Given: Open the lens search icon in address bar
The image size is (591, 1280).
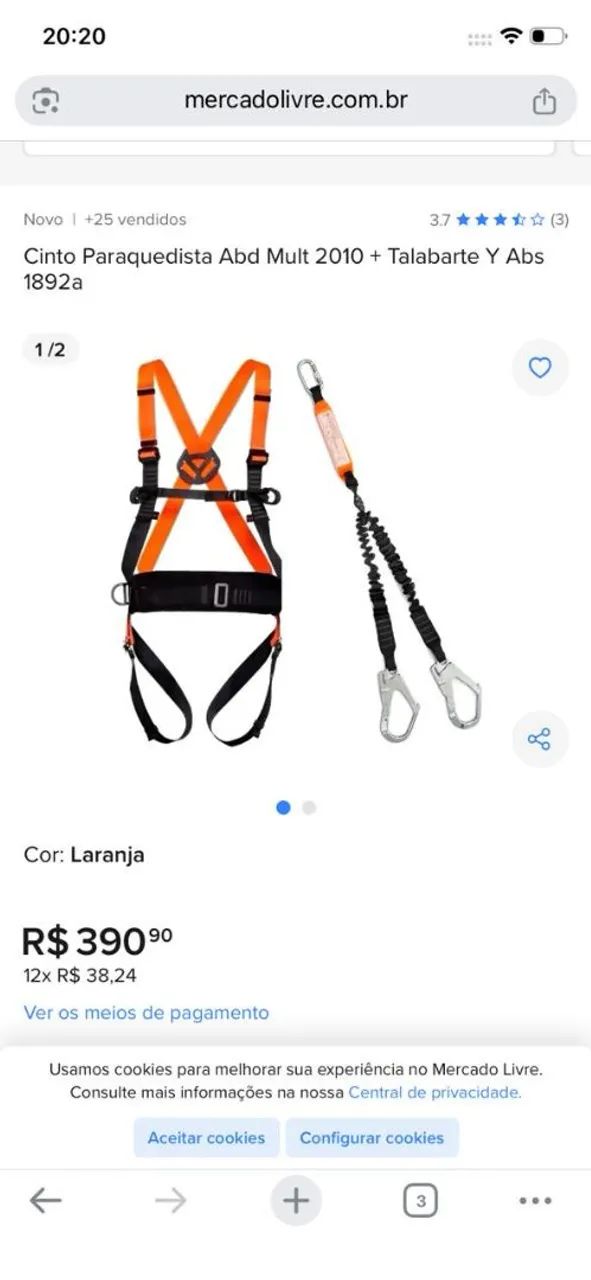Looking at the screenshot, I should click(46, 101).
